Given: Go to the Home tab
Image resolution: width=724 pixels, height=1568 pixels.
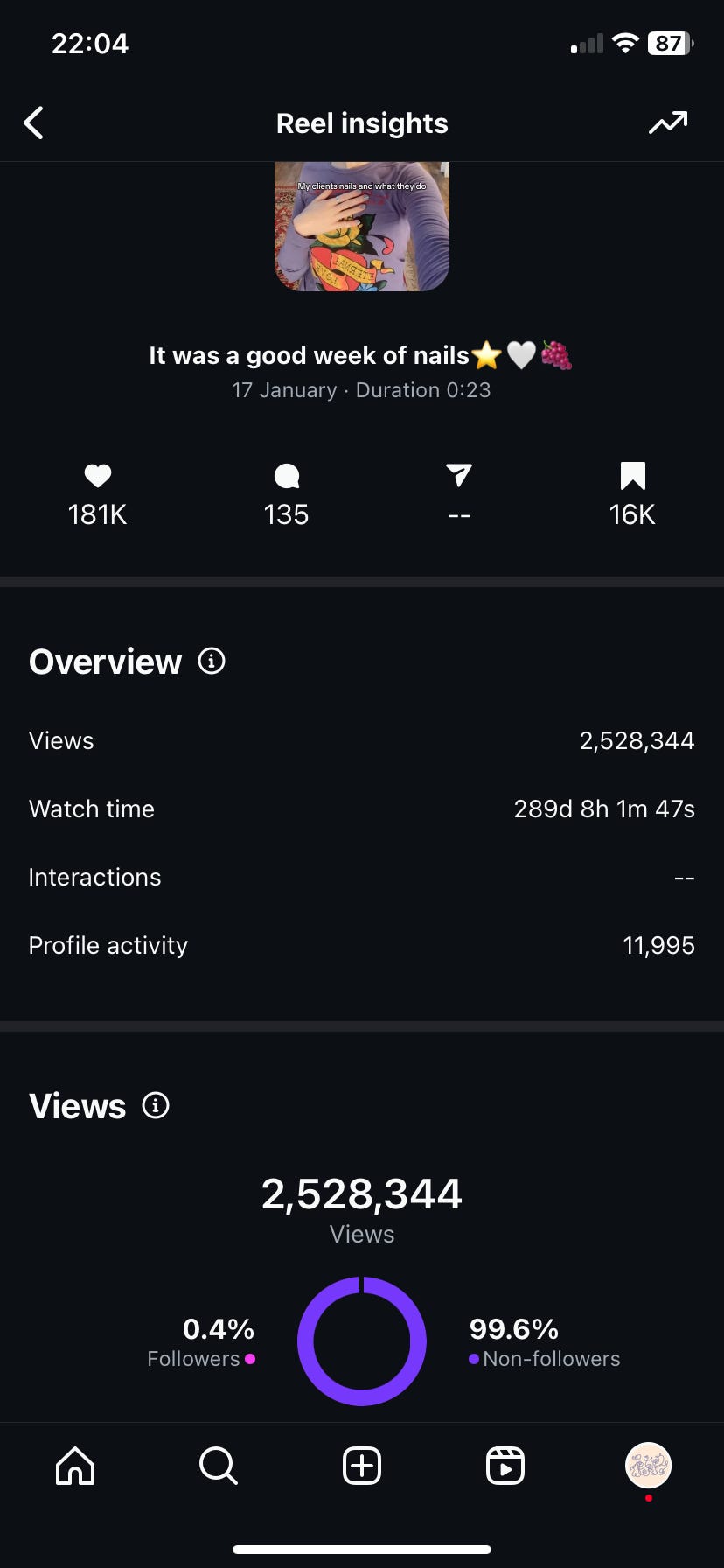Looking at the screenshot, I should [75, 1465].
